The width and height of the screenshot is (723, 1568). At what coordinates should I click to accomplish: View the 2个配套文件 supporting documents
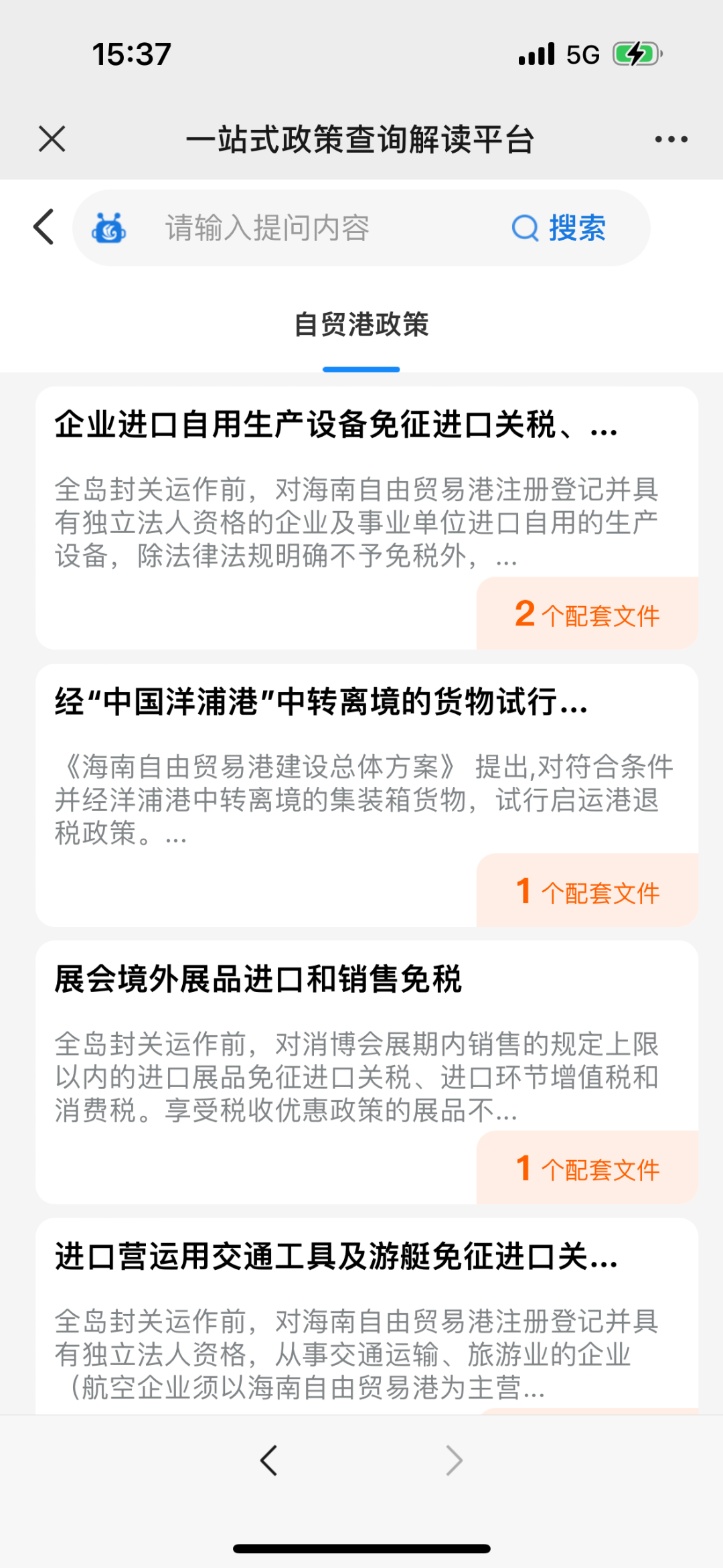tap(587, 614)
